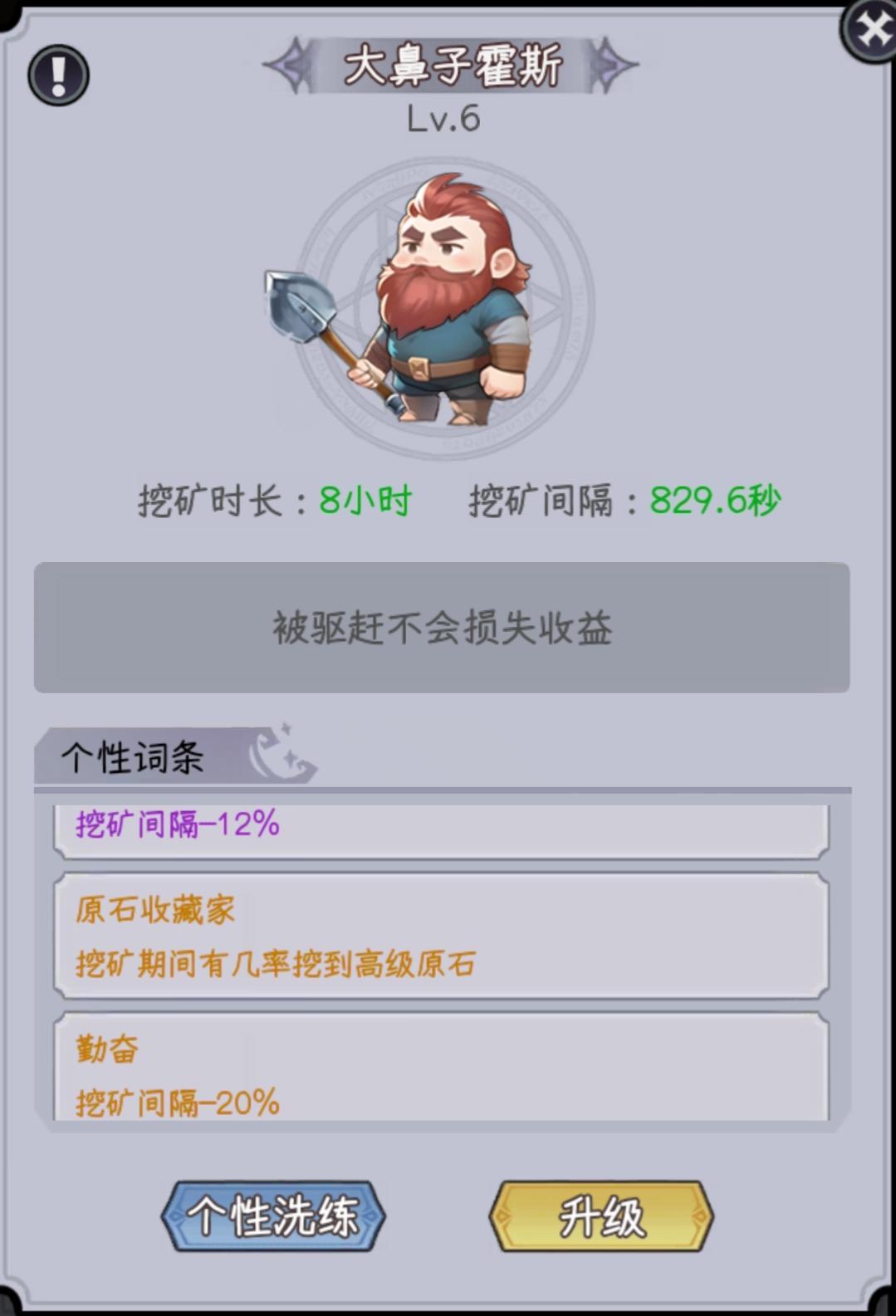Click the right arrow ornament on the title banner
Viewport: 896px width, 1316px height.
[612, 66]
